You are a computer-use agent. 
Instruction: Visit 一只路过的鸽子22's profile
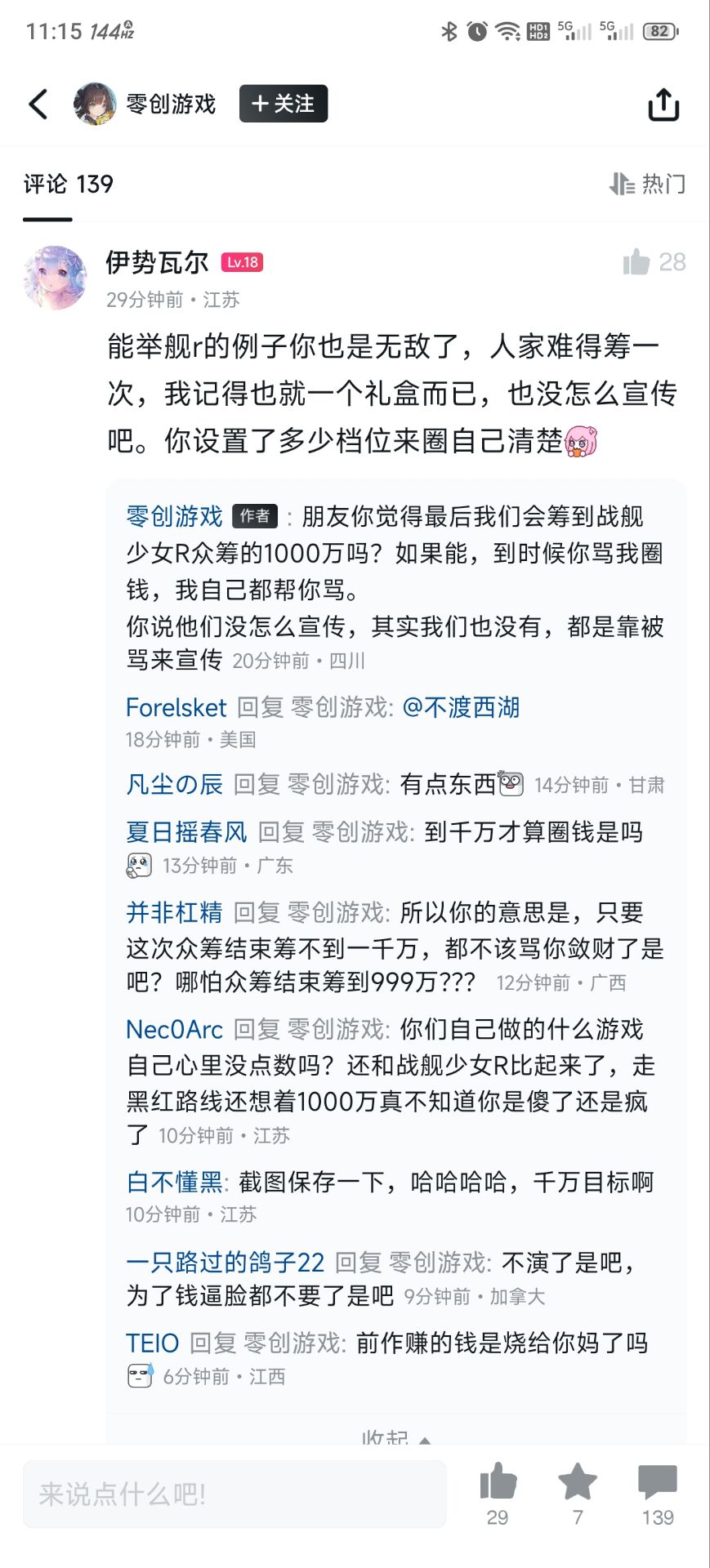(225, 1263)
